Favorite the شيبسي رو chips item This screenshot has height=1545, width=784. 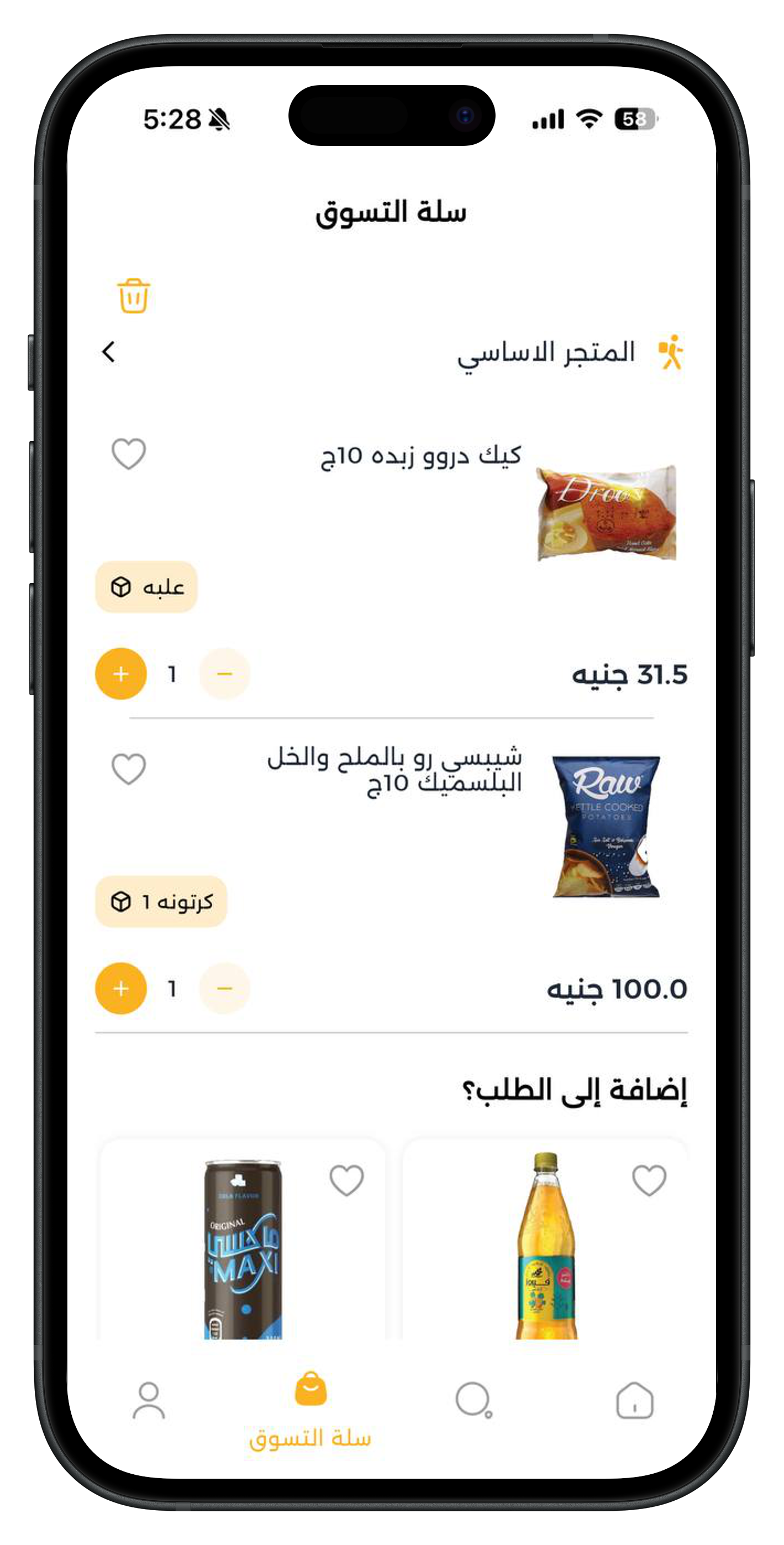[128, 768]
